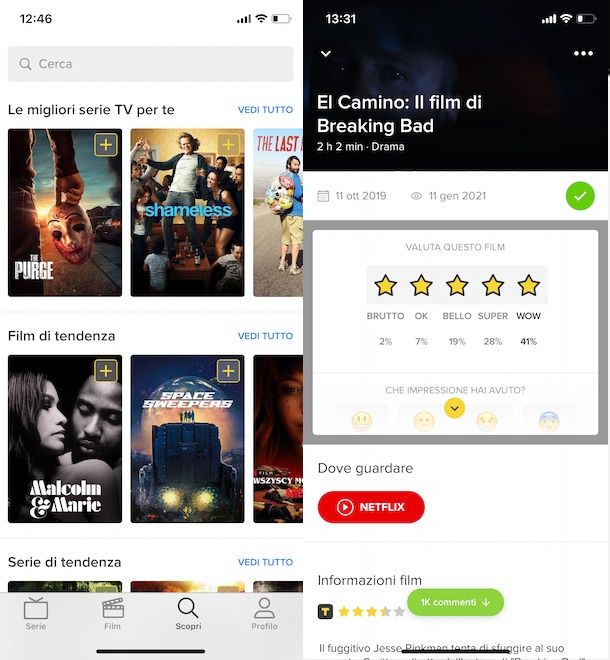The image size is (610, 660).
Task: Switch to the Serie tab
Action: pos(36,613)
